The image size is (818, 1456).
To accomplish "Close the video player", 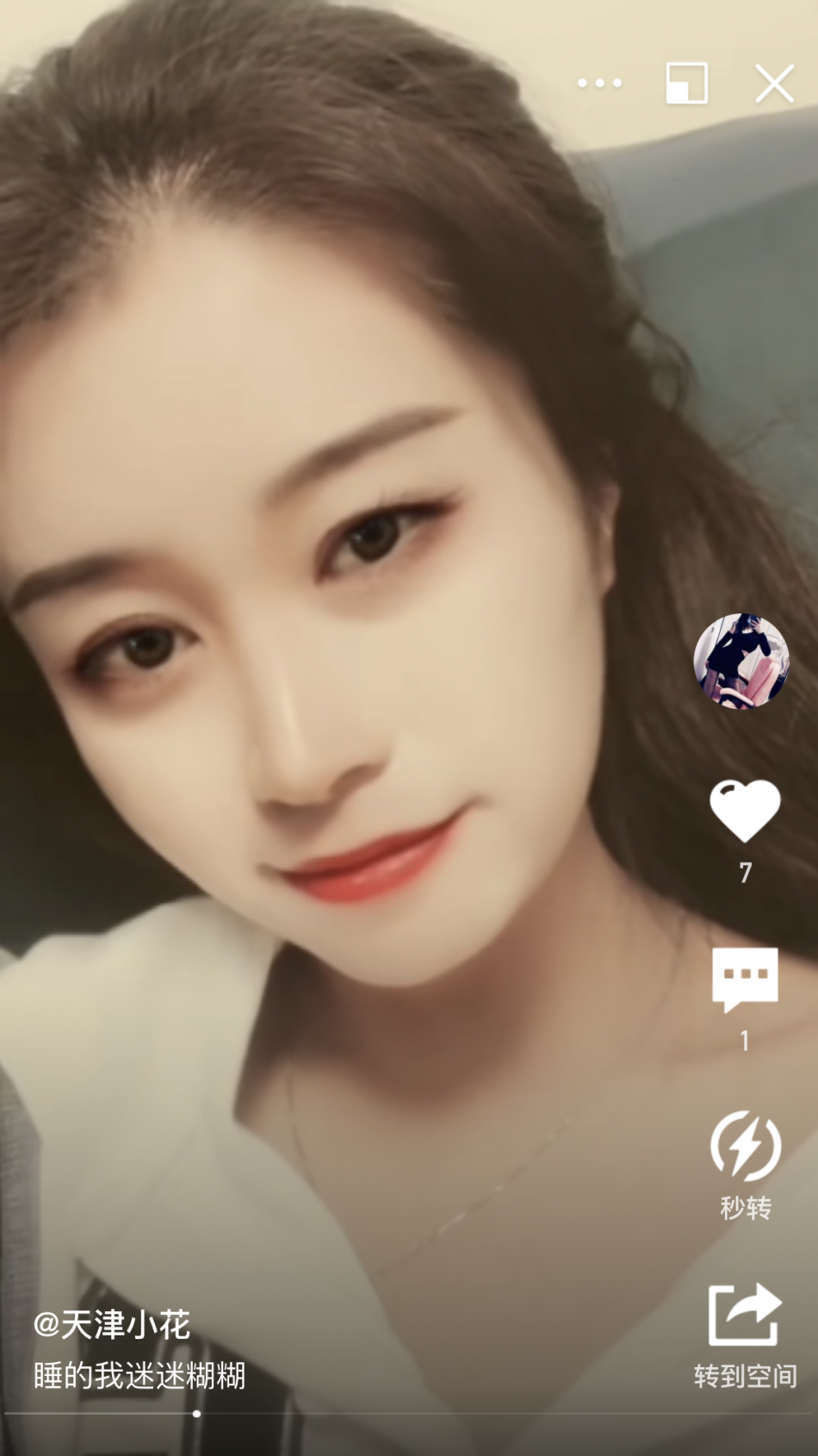I will 774,84.
